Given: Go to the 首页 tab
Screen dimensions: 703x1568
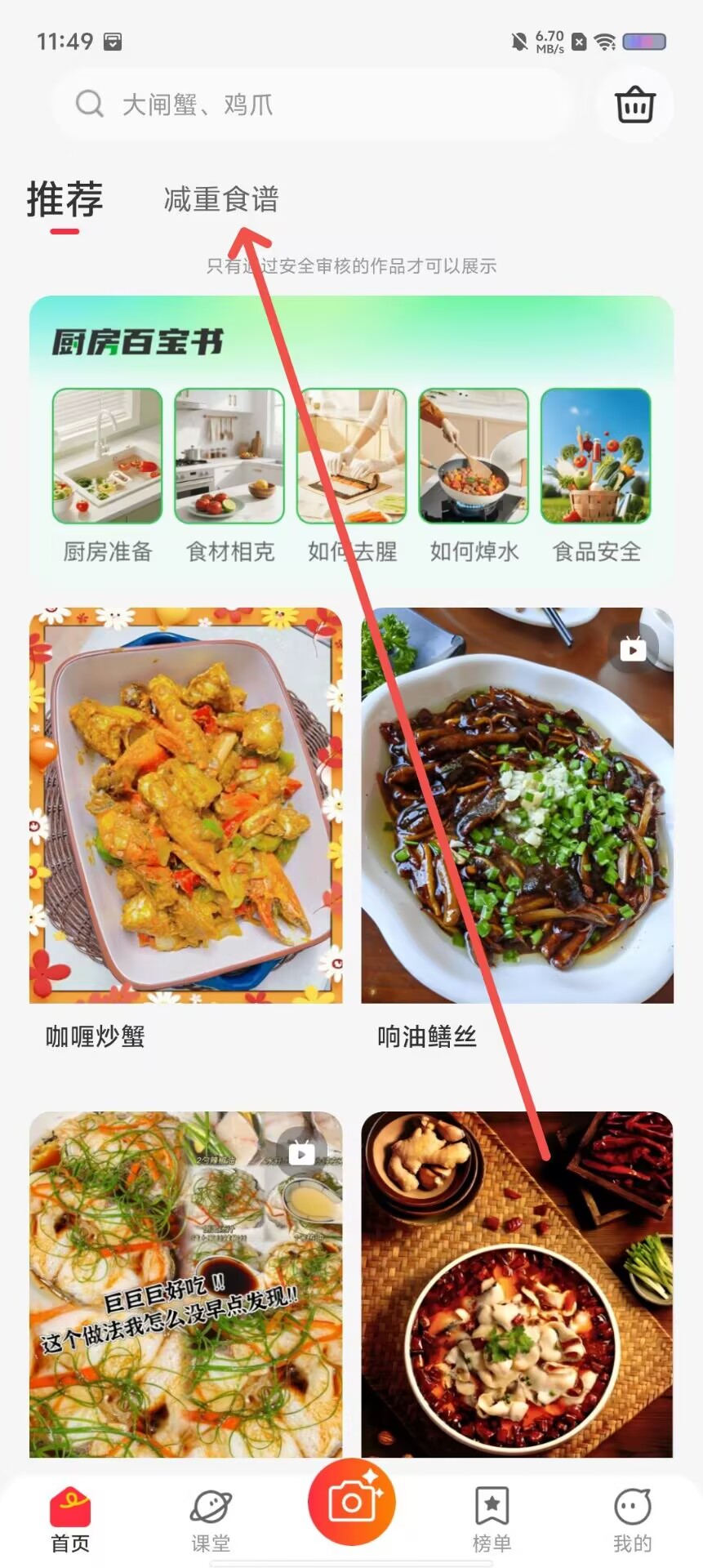Looking at the screenshot, I should pos(70,1520).
